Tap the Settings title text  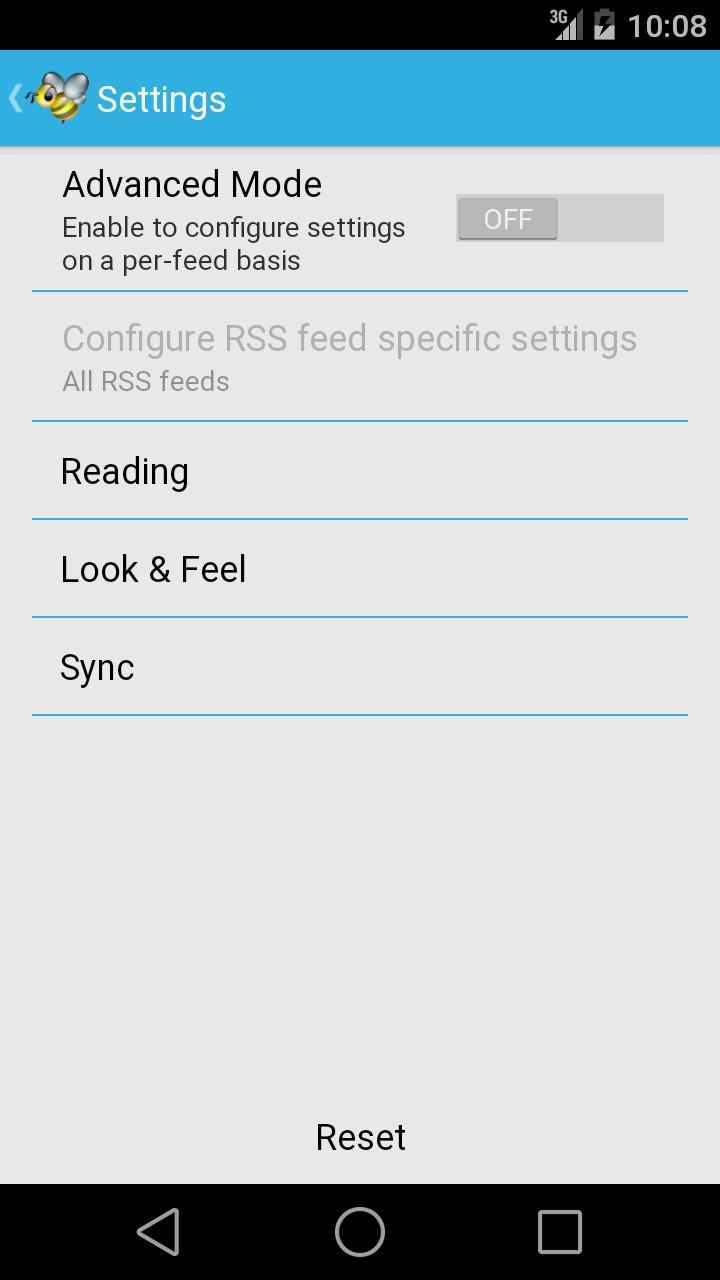[160, 97]
